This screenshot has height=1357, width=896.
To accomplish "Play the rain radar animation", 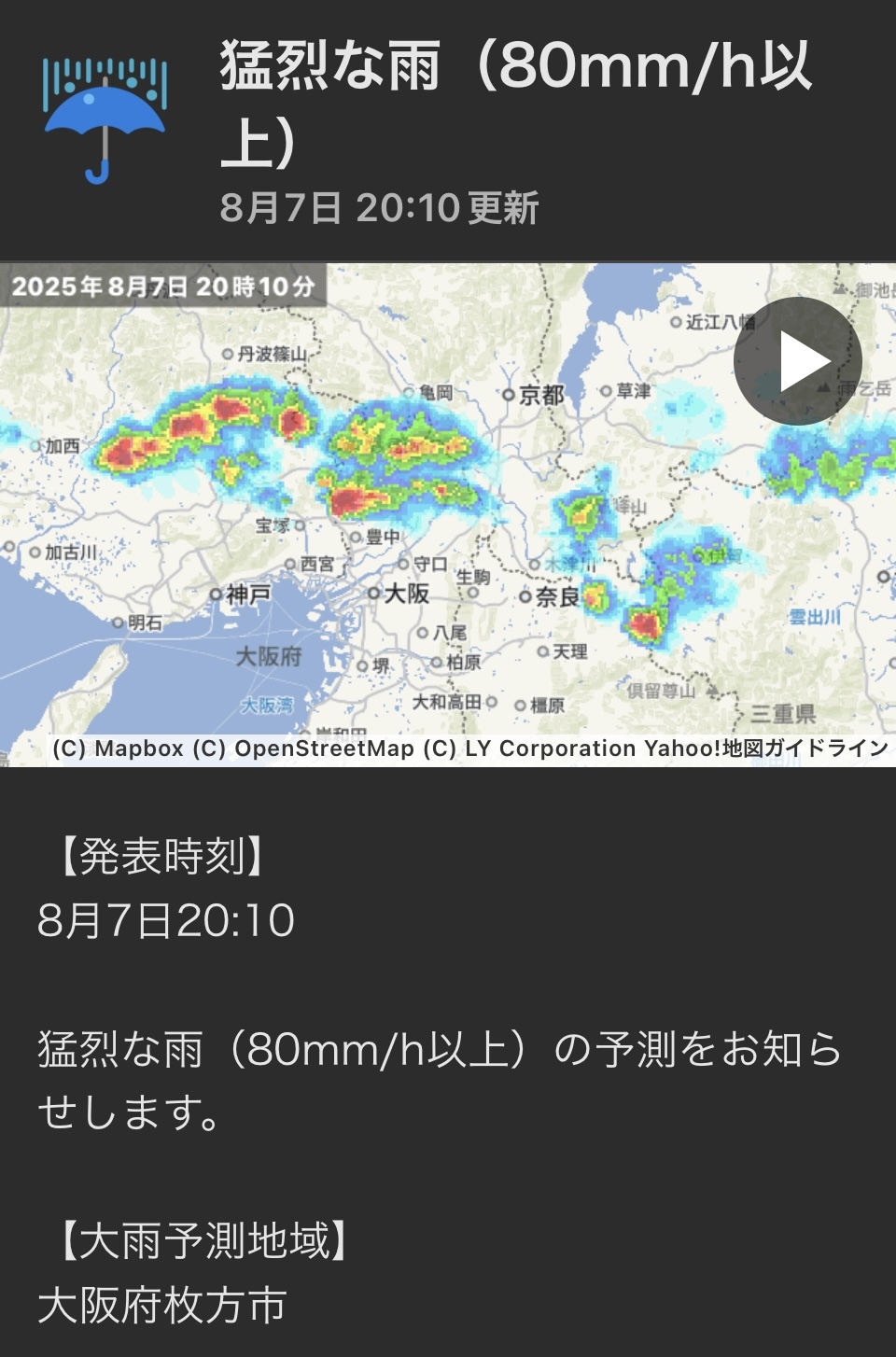I will tap(798, 361).
